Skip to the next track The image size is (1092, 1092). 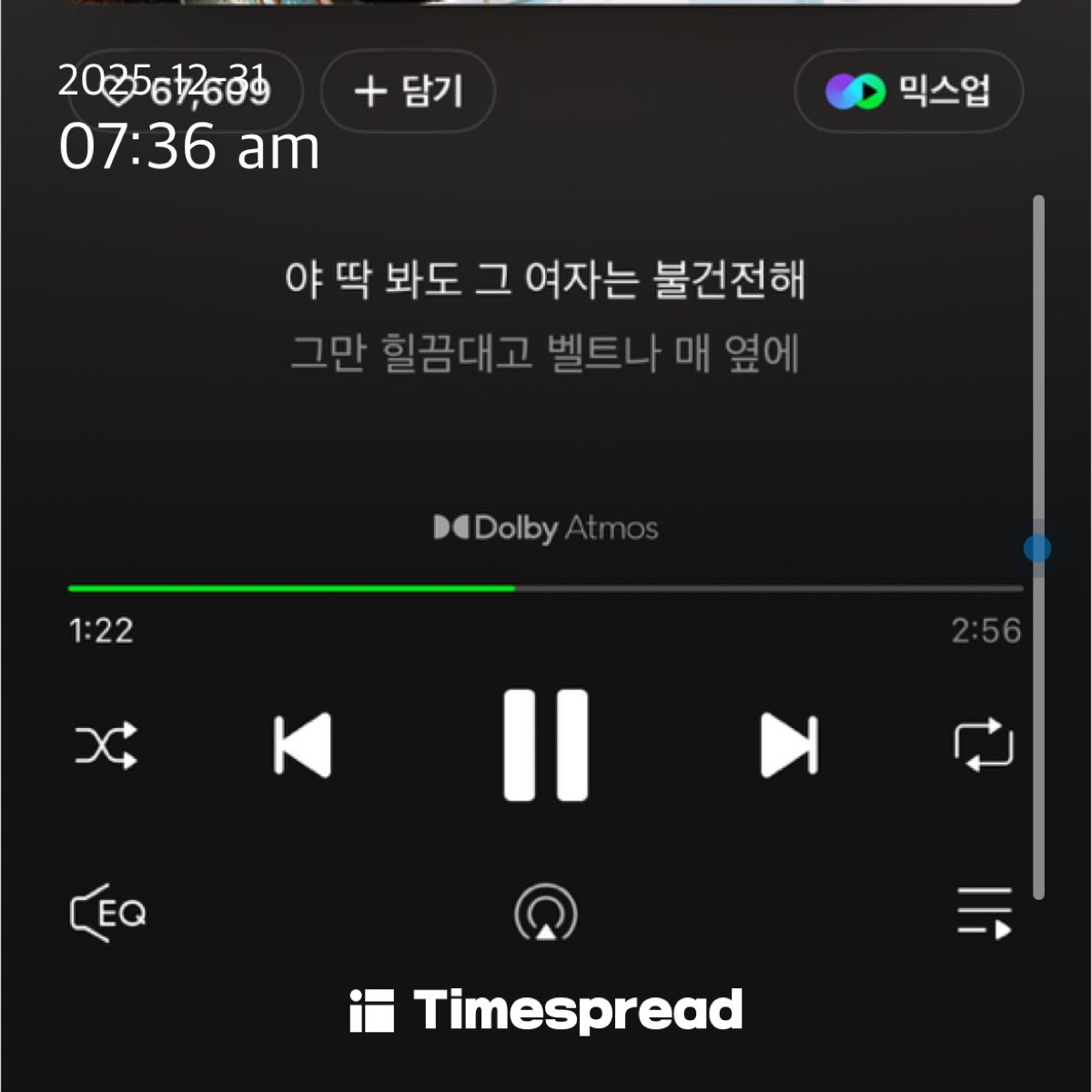(789, 745)
